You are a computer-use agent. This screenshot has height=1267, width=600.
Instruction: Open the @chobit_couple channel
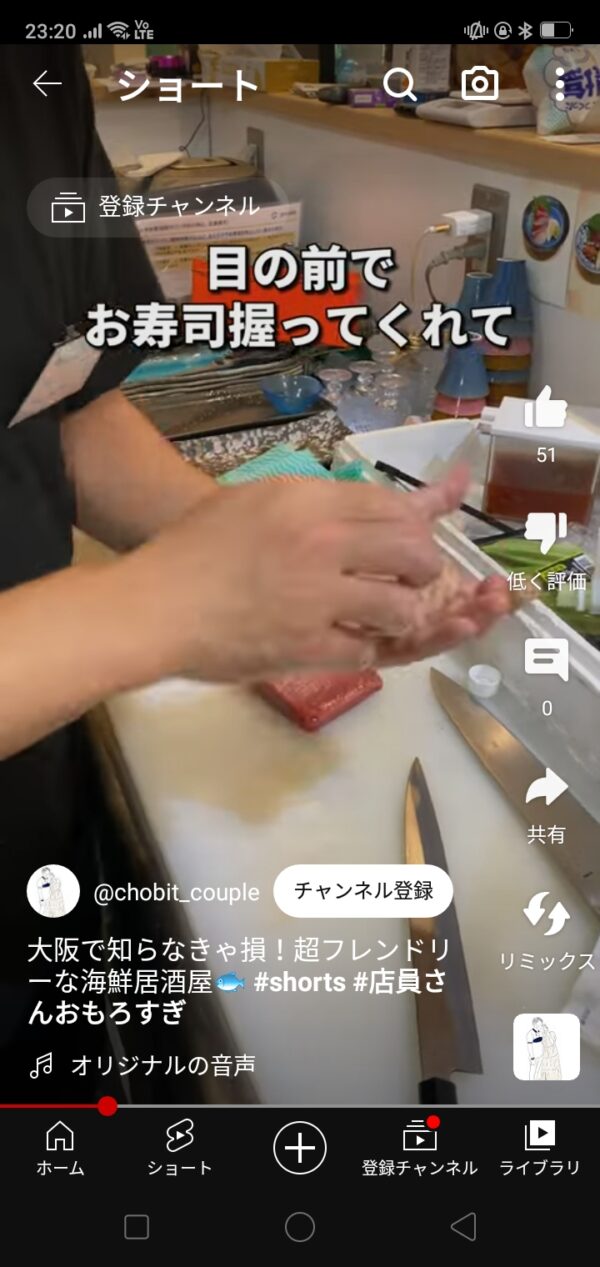pyautogui.click(x=175, y=892)
